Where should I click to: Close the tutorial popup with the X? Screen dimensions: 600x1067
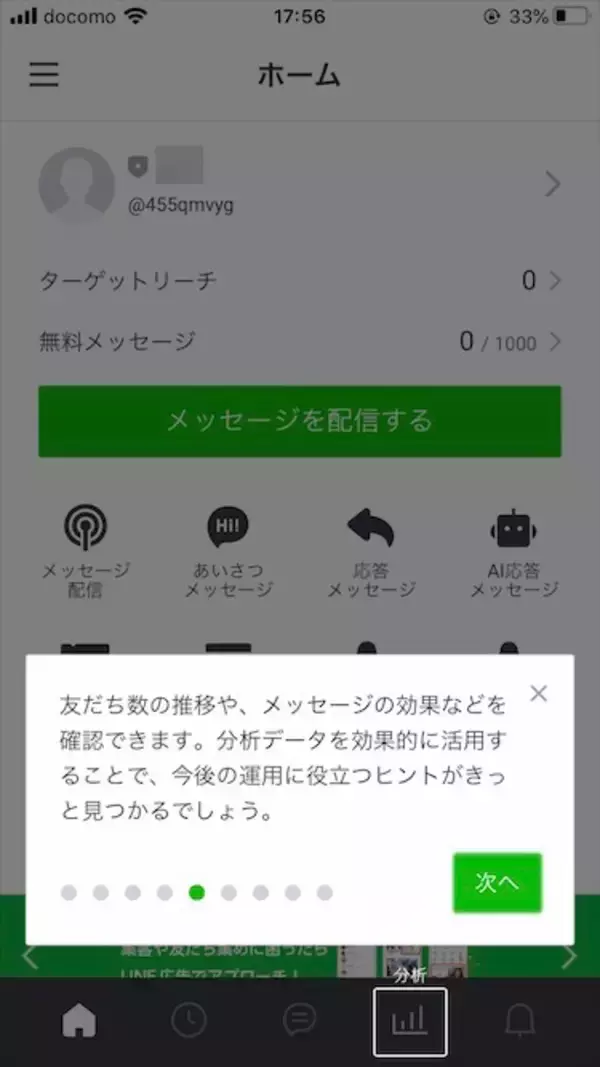[539, 693]
